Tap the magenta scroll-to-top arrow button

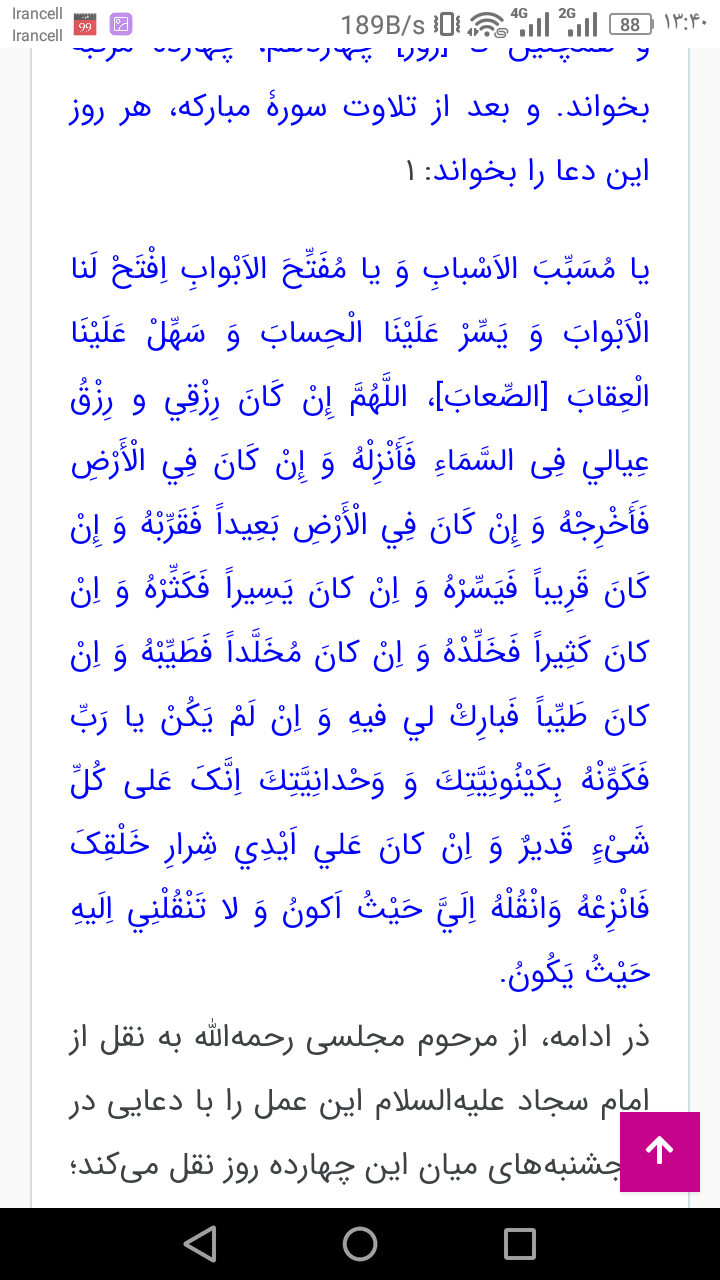click(659, 1151)
